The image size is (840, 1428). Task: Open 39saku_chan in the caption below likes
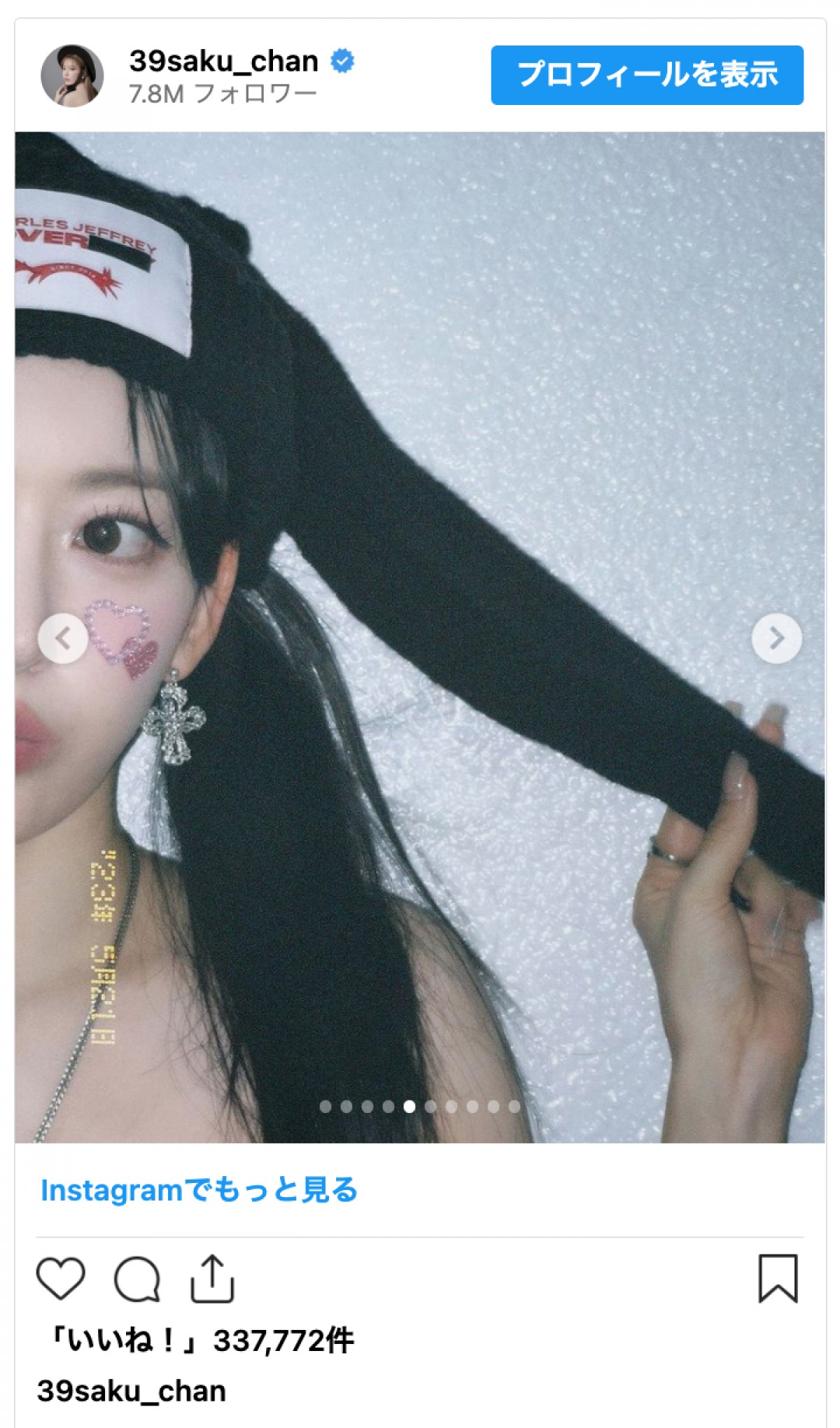point(132,1391)
